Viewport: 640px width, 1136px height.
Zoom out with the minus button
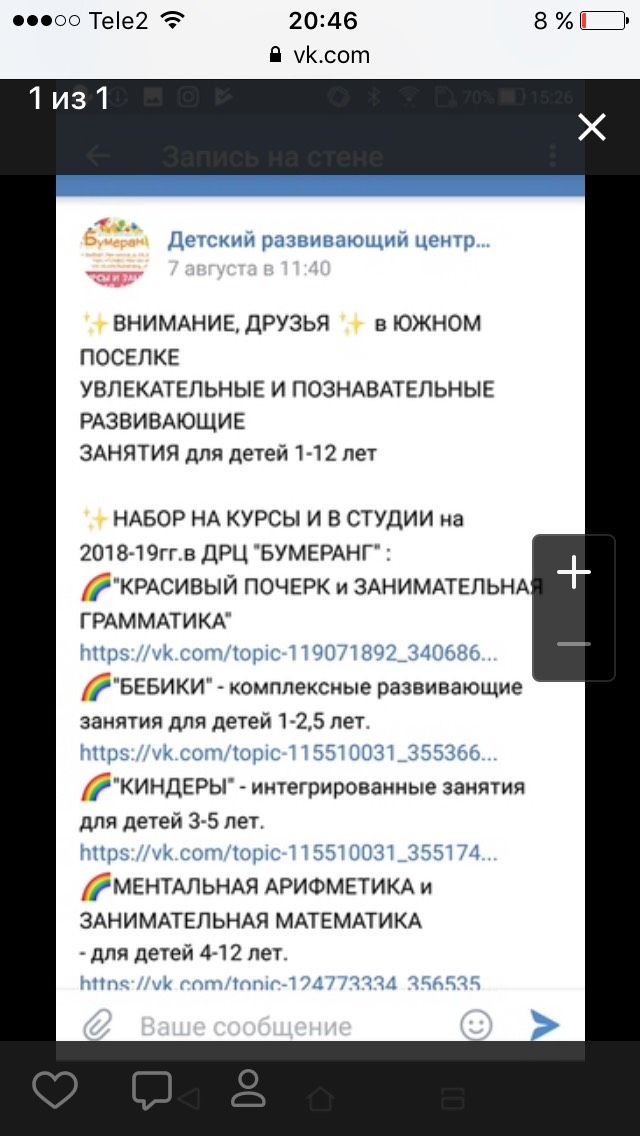pyautogui.click(x=573, y=644)
